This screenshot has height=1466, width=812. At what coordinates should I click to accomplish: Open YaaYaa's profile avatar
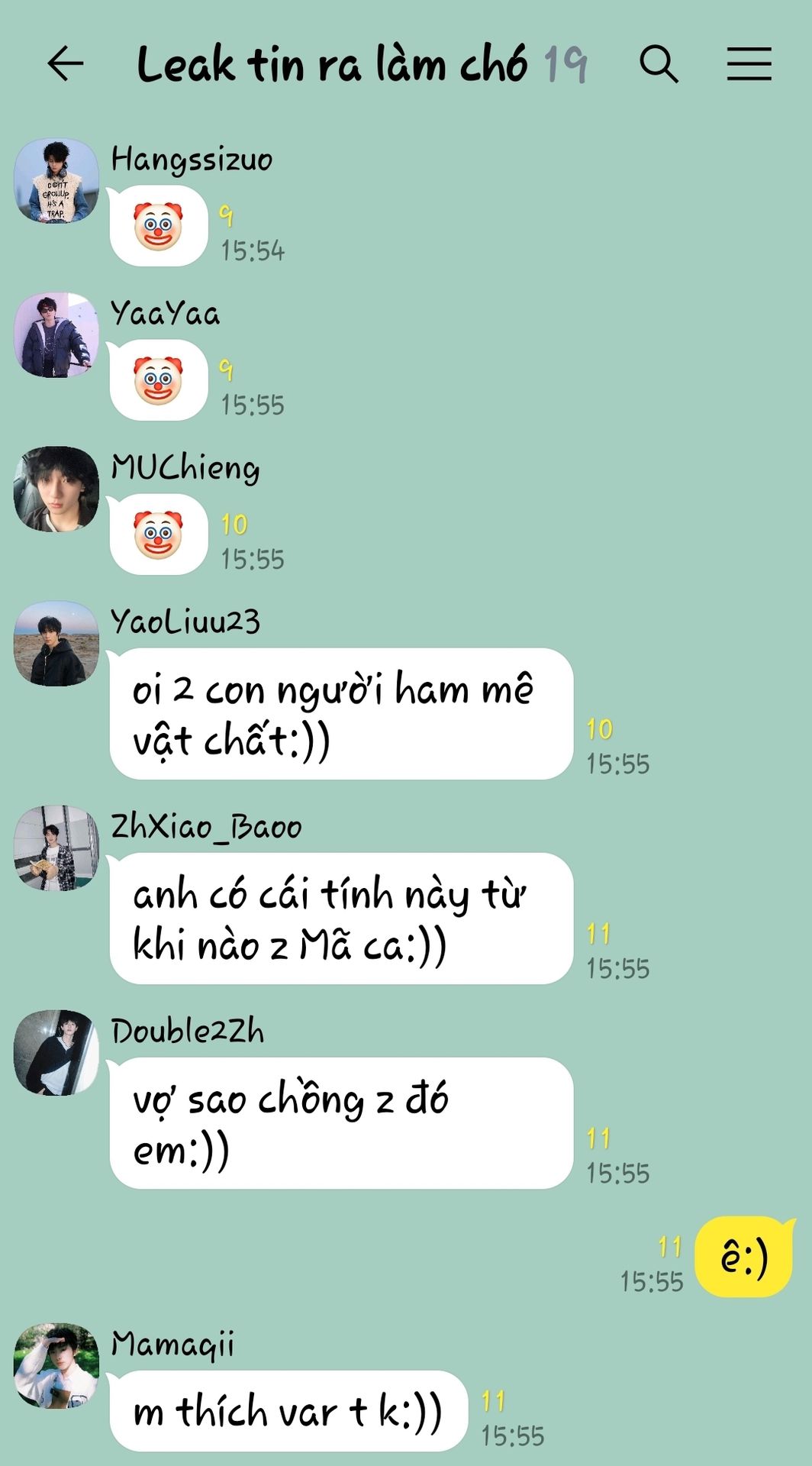click(56, 334)
